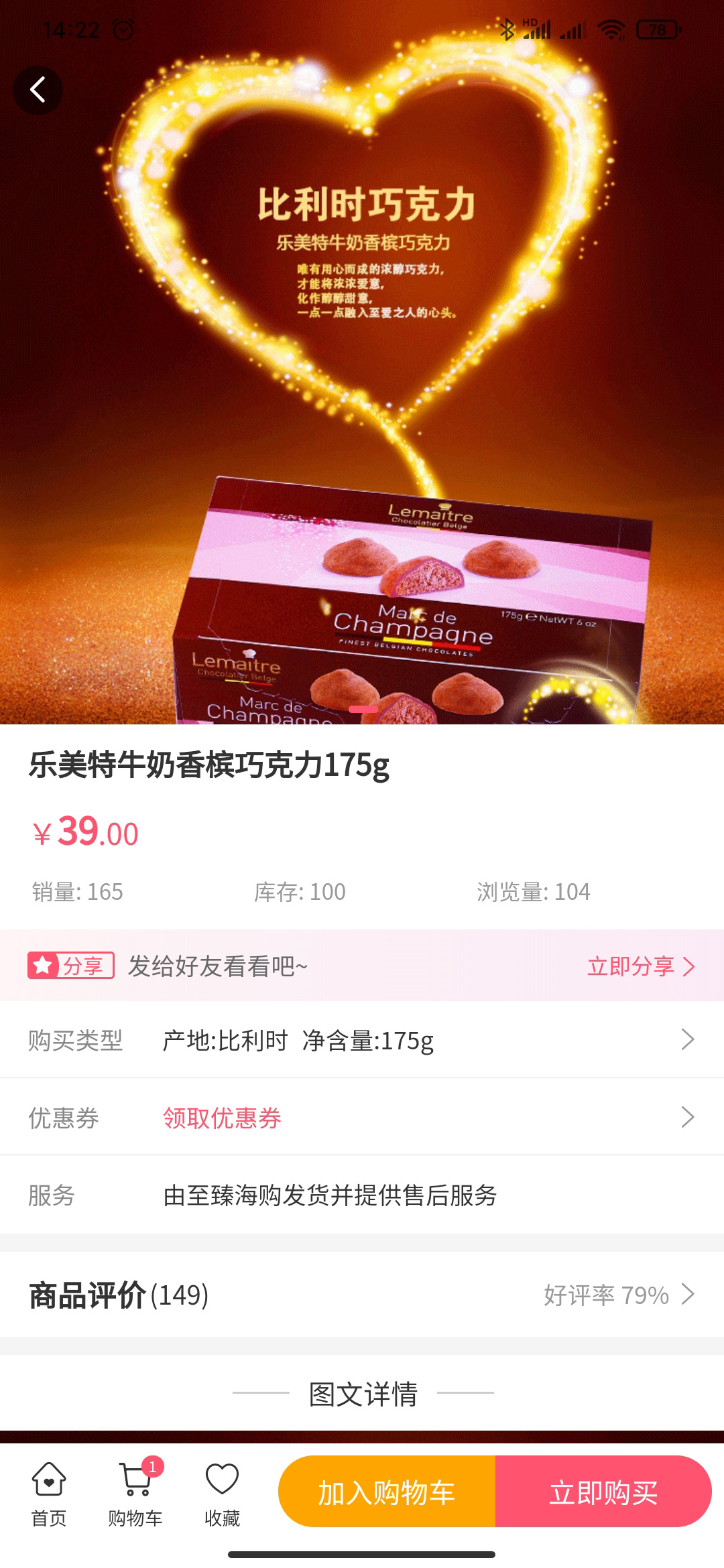Image resolution: width=724 pixels, height=1568 pixels.
Task: Check the battery indicator showing 78
Action: [660, 28]
